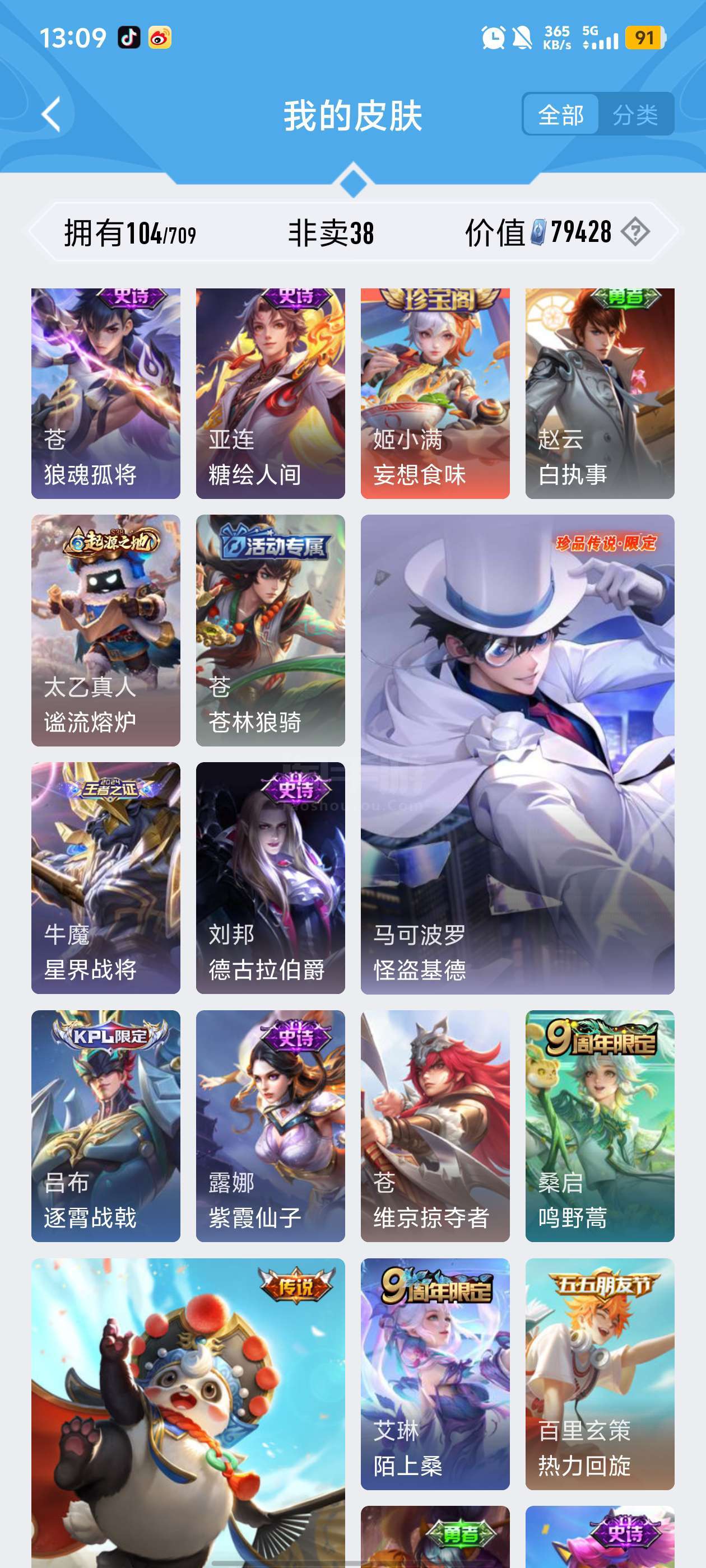View the 亚连 糖绘人间 skin
The width and height of the screenshot is (706, 1568).
[271, 393]
